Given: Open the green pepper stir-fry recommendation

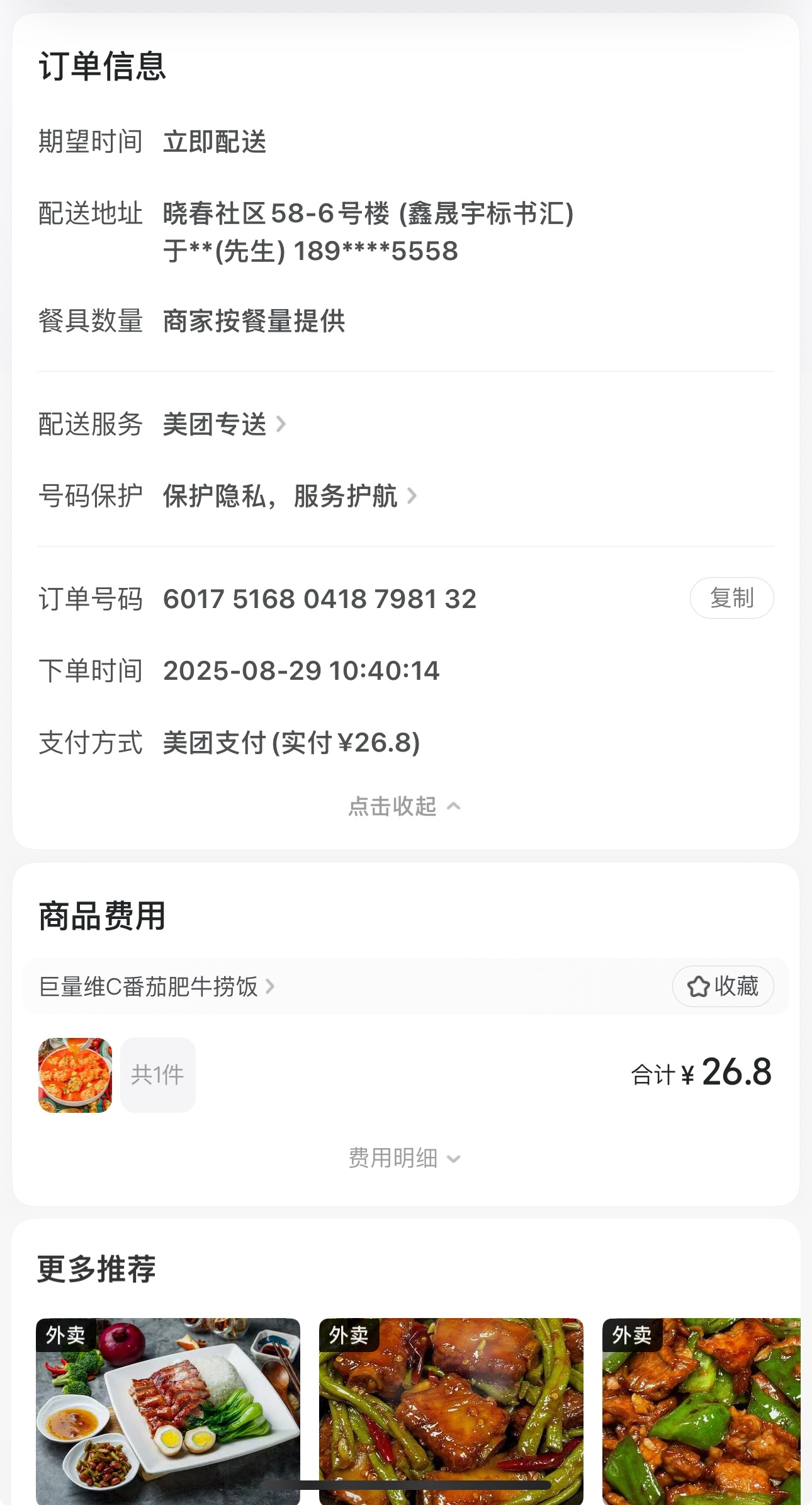Looking at the screenshot, I should pos(701,1410).
